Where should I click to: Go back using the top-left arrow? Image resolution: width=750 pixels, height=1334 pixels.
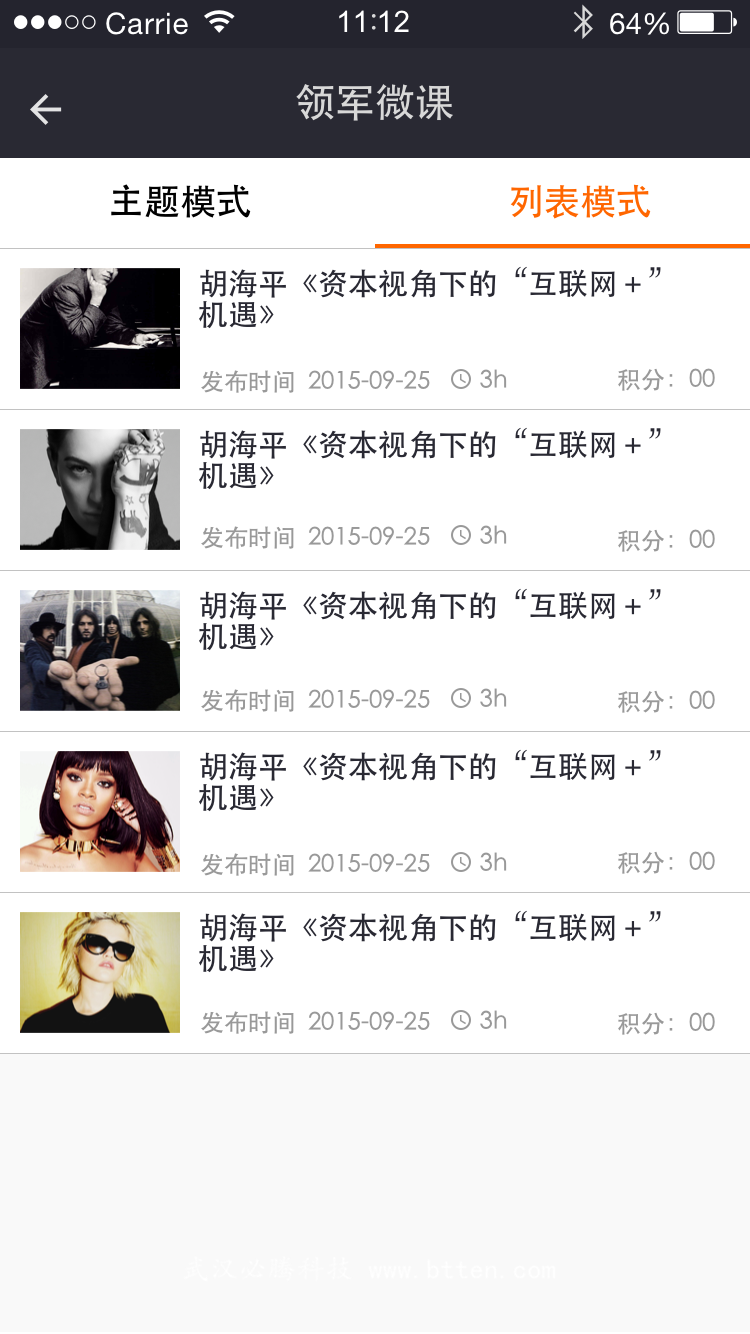pos(46,109)
